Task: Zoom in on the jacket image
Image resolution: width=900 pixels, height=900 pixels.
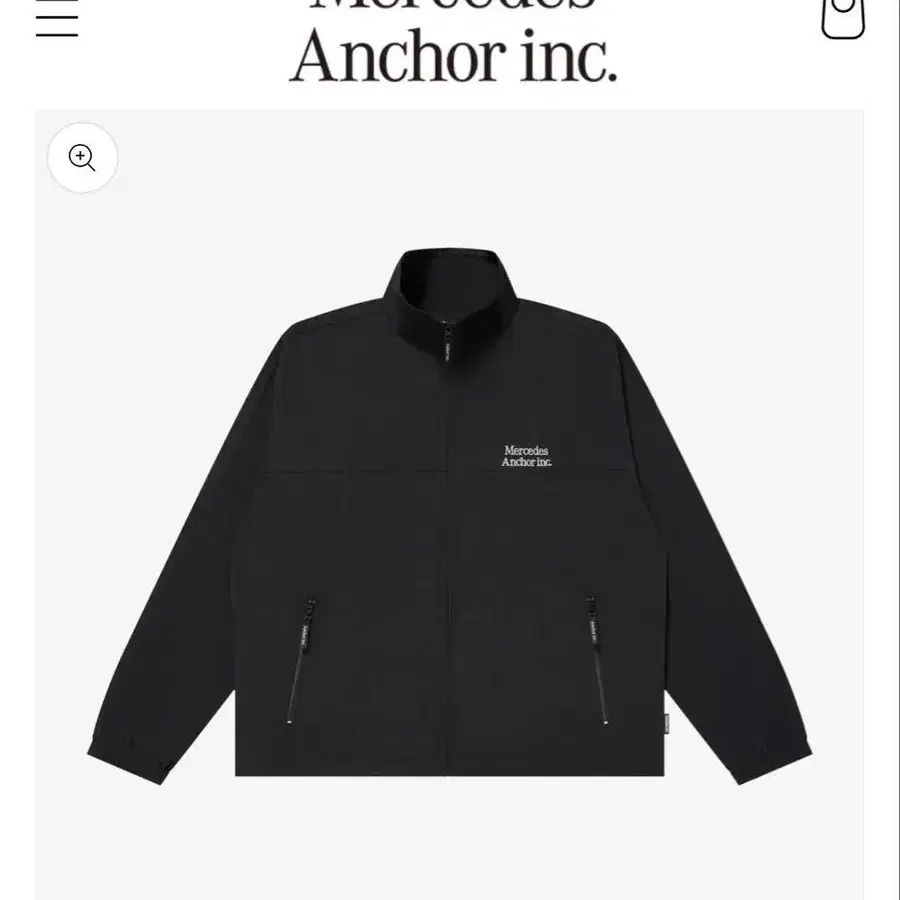Action: 82,157
